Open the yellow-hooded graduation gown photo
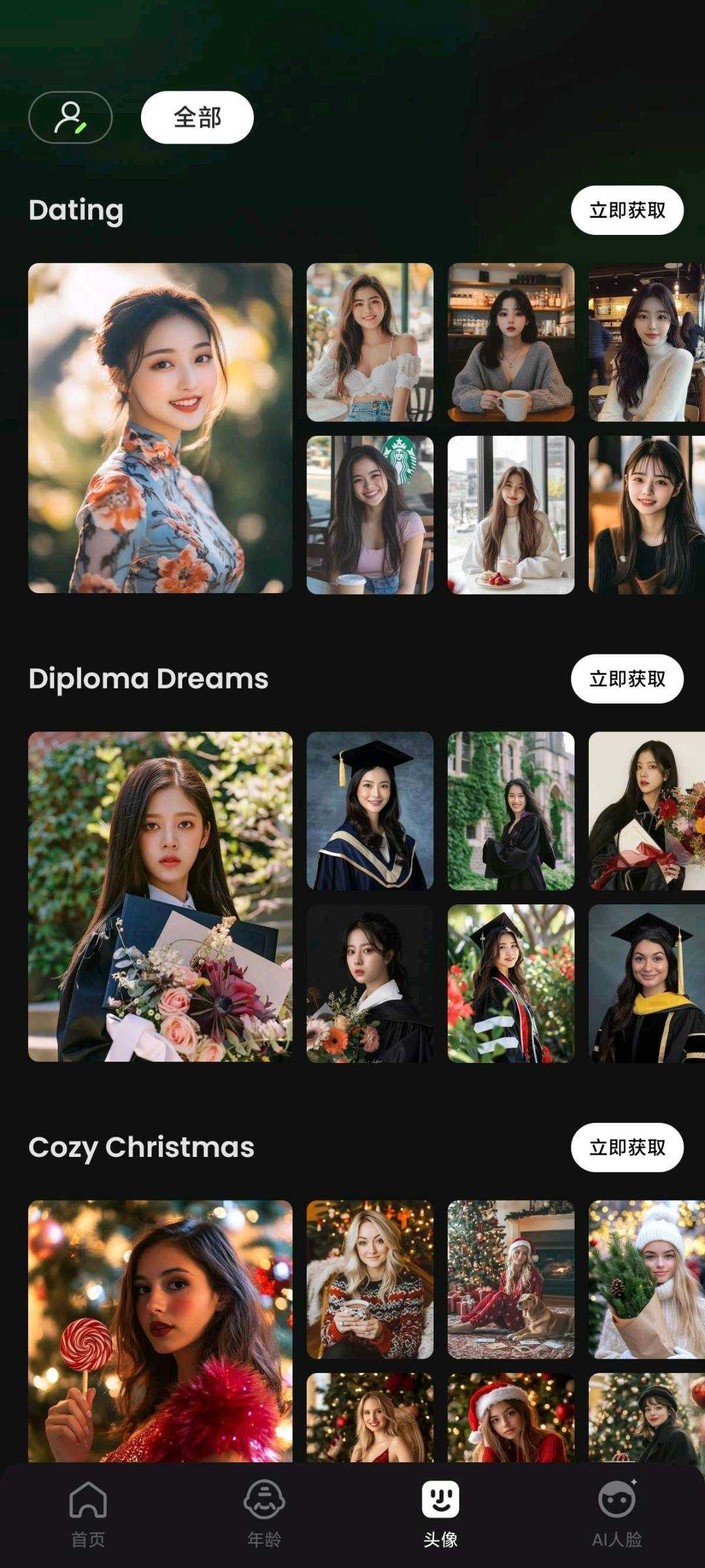705x1568 pixels. 646,983
